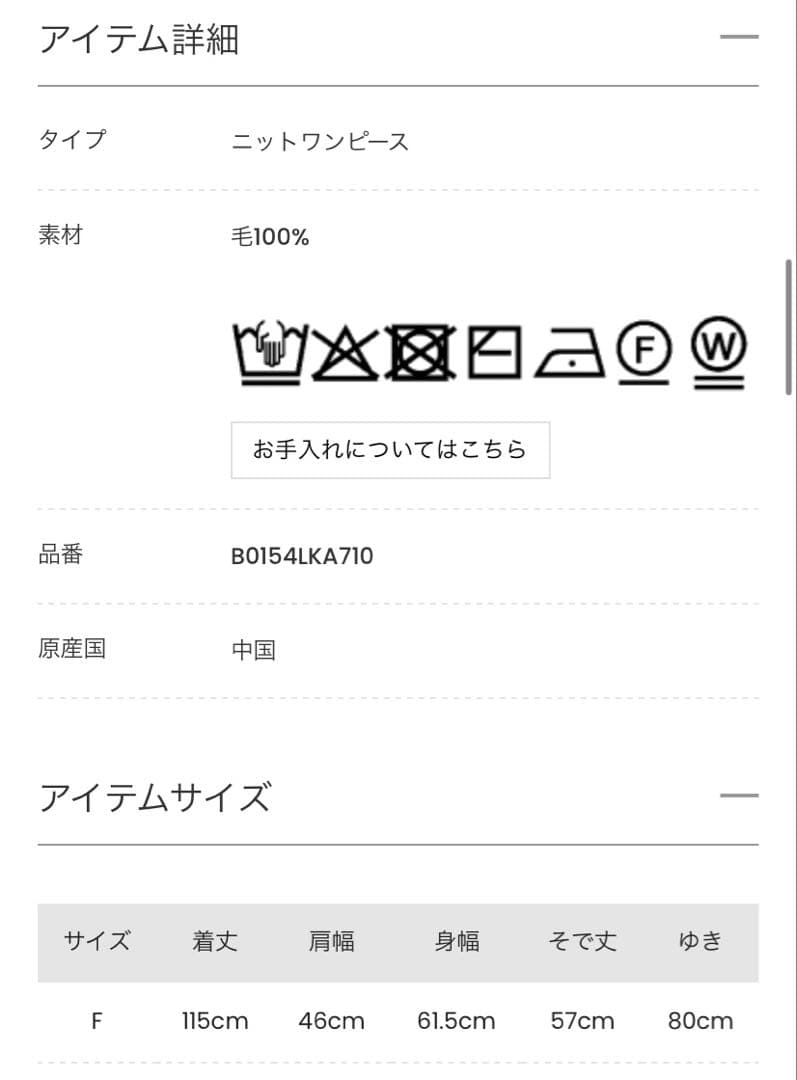This screenshot has width=797, height=1080.
Task: Click the product number B0154LKA710
Action: [x=302, y=555]
